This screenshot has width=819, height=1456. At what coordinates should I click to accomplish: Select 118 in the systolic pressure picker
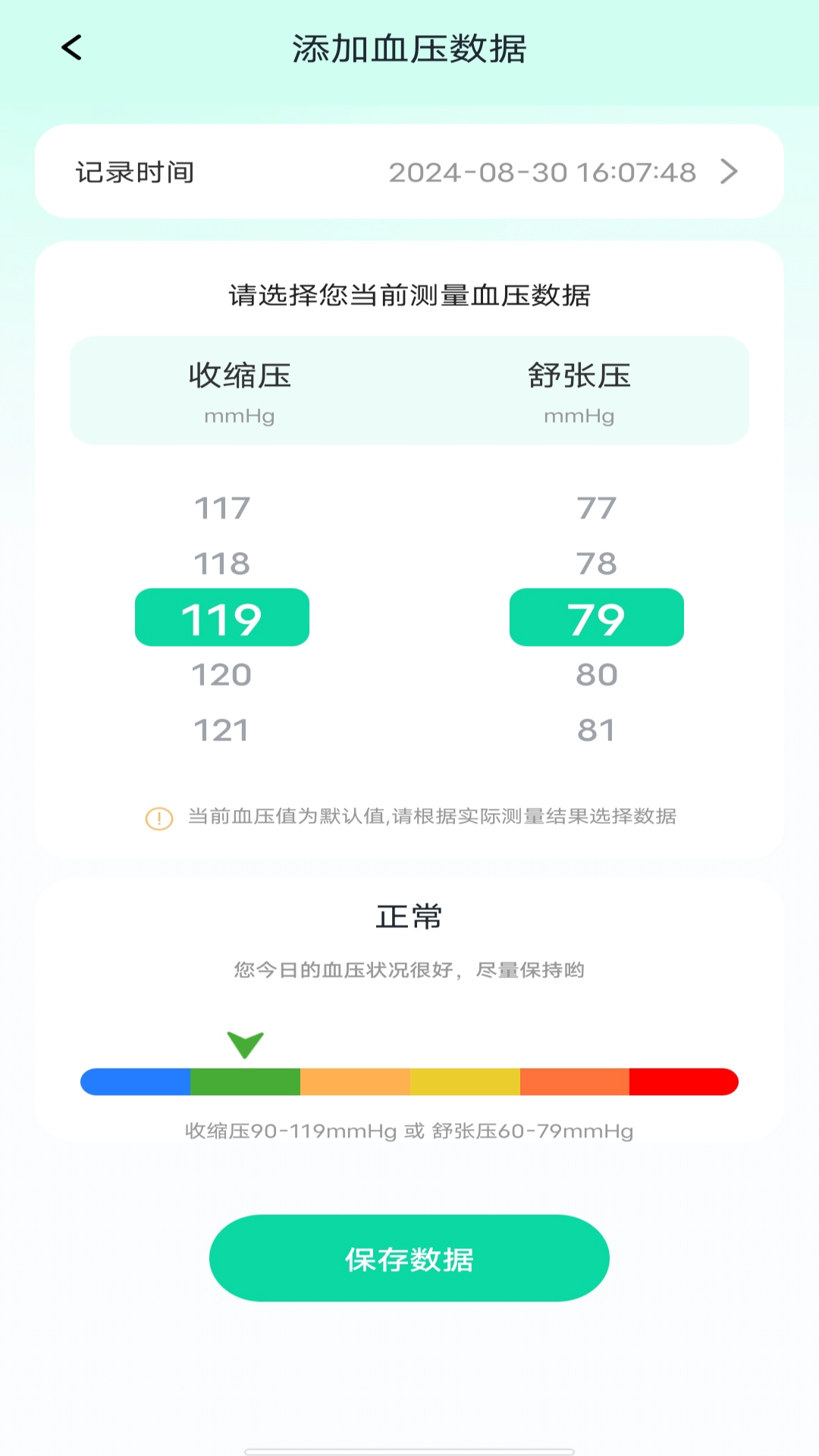pyautogui.click(x=221, y=563)
